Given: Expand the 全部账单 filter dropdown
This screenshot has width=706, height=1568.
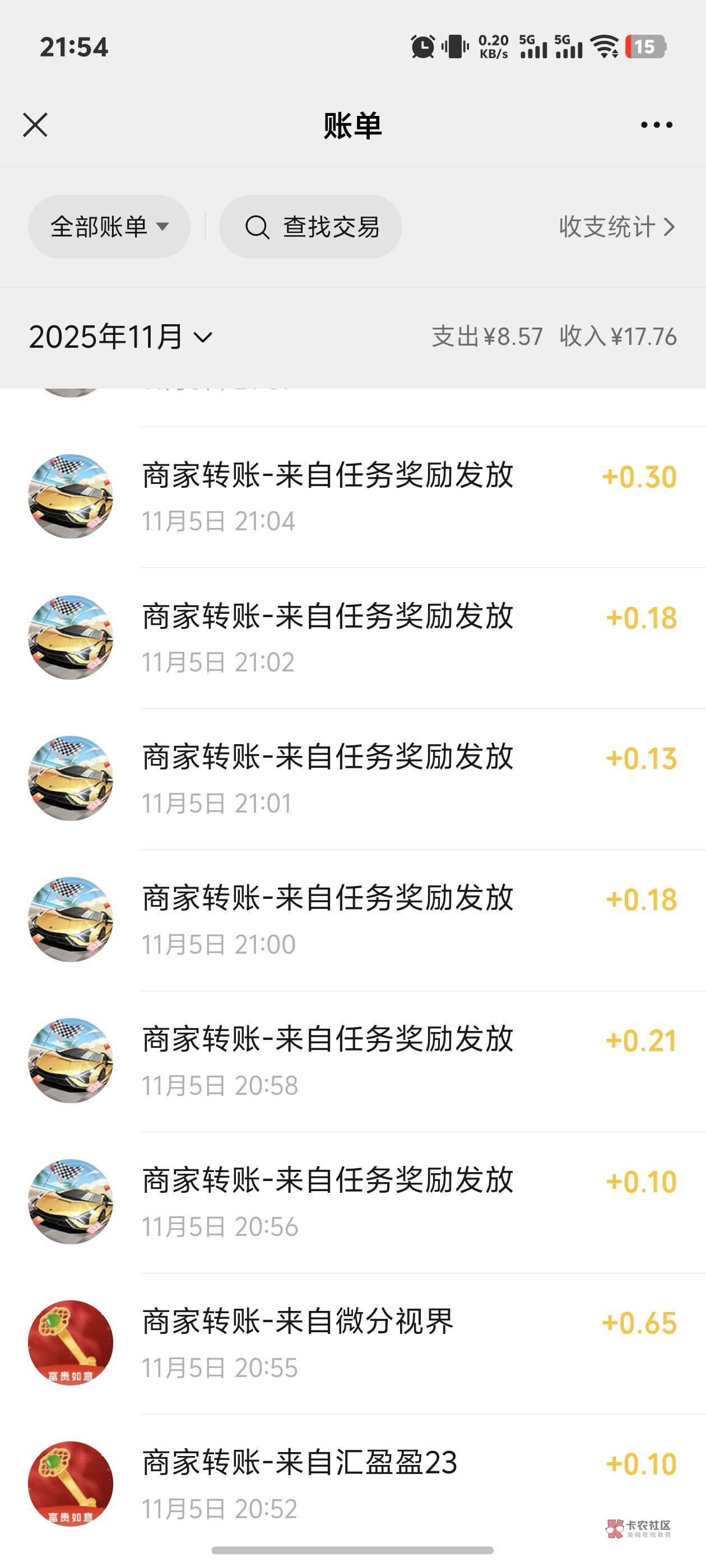Looking at the screenshot, I should coord(109,227).
